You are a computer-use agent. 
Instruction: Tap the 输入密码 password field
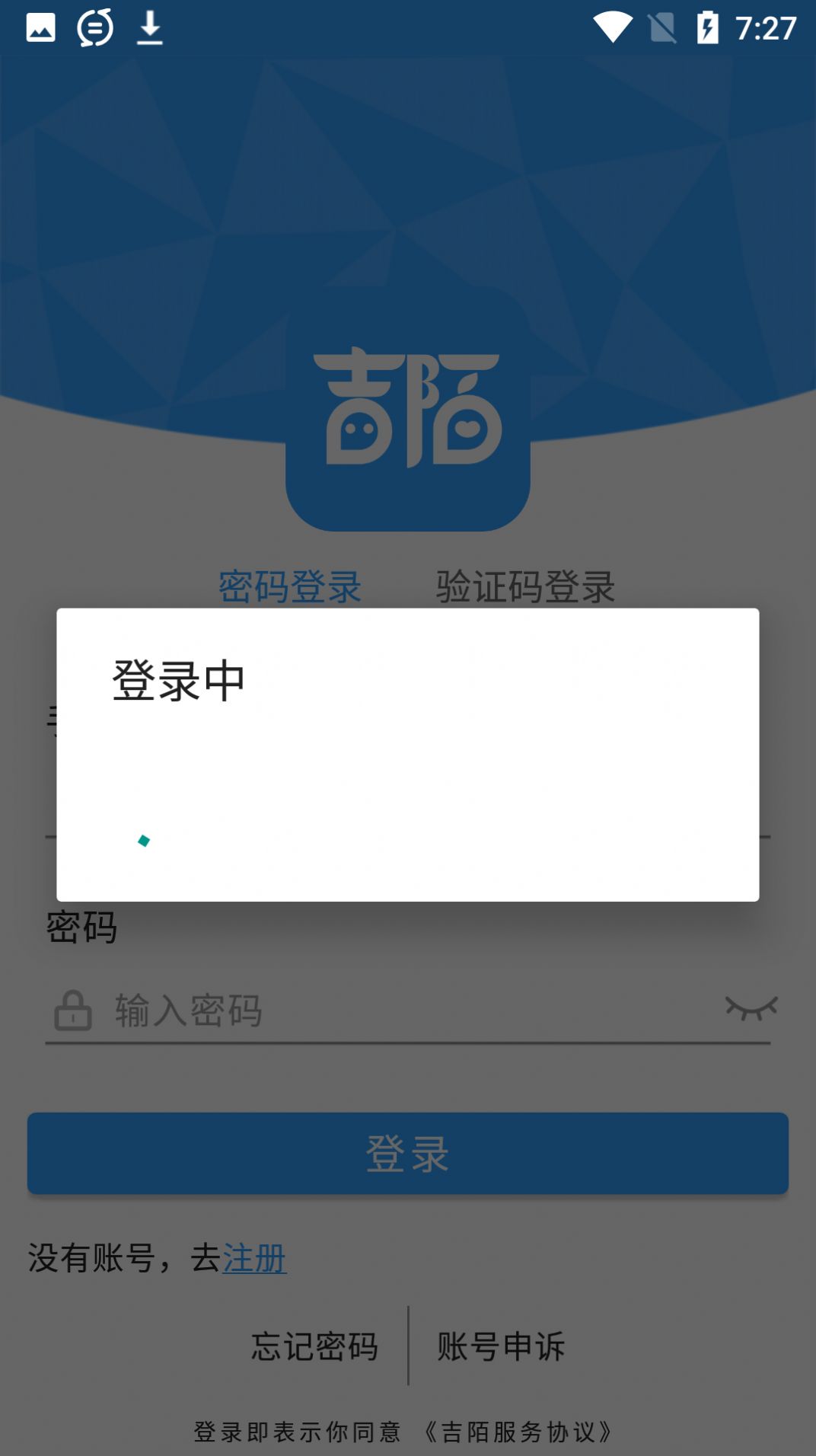pos(411,1011)
